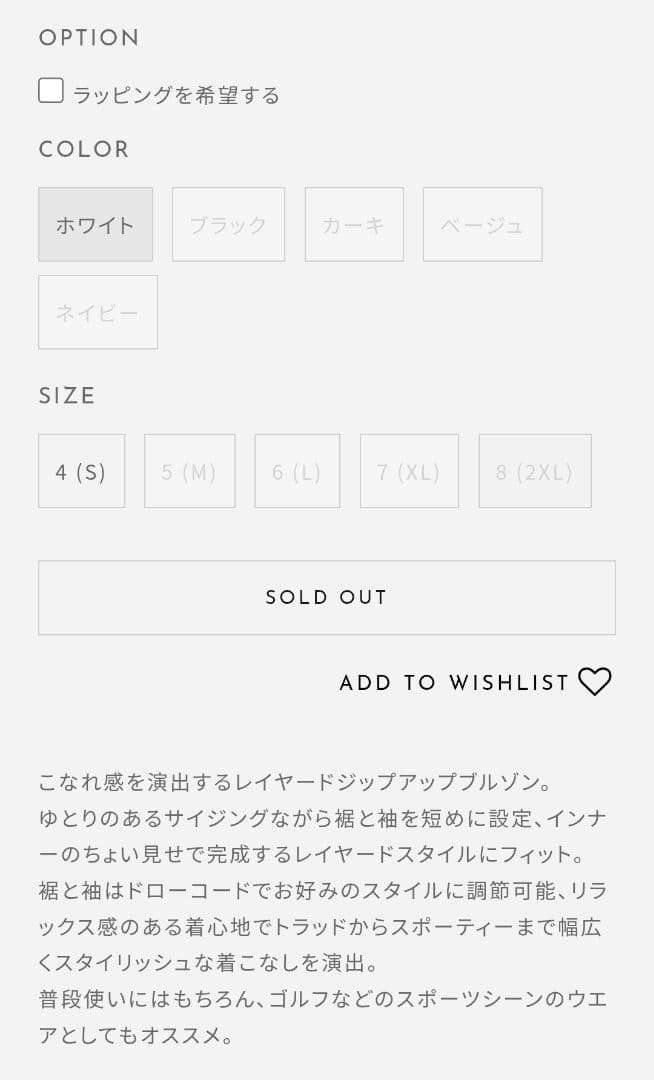The height and width of the screenshot is (1080, 654).
Task: Select size 7 (XL)
Action: [x=409, y=471]
